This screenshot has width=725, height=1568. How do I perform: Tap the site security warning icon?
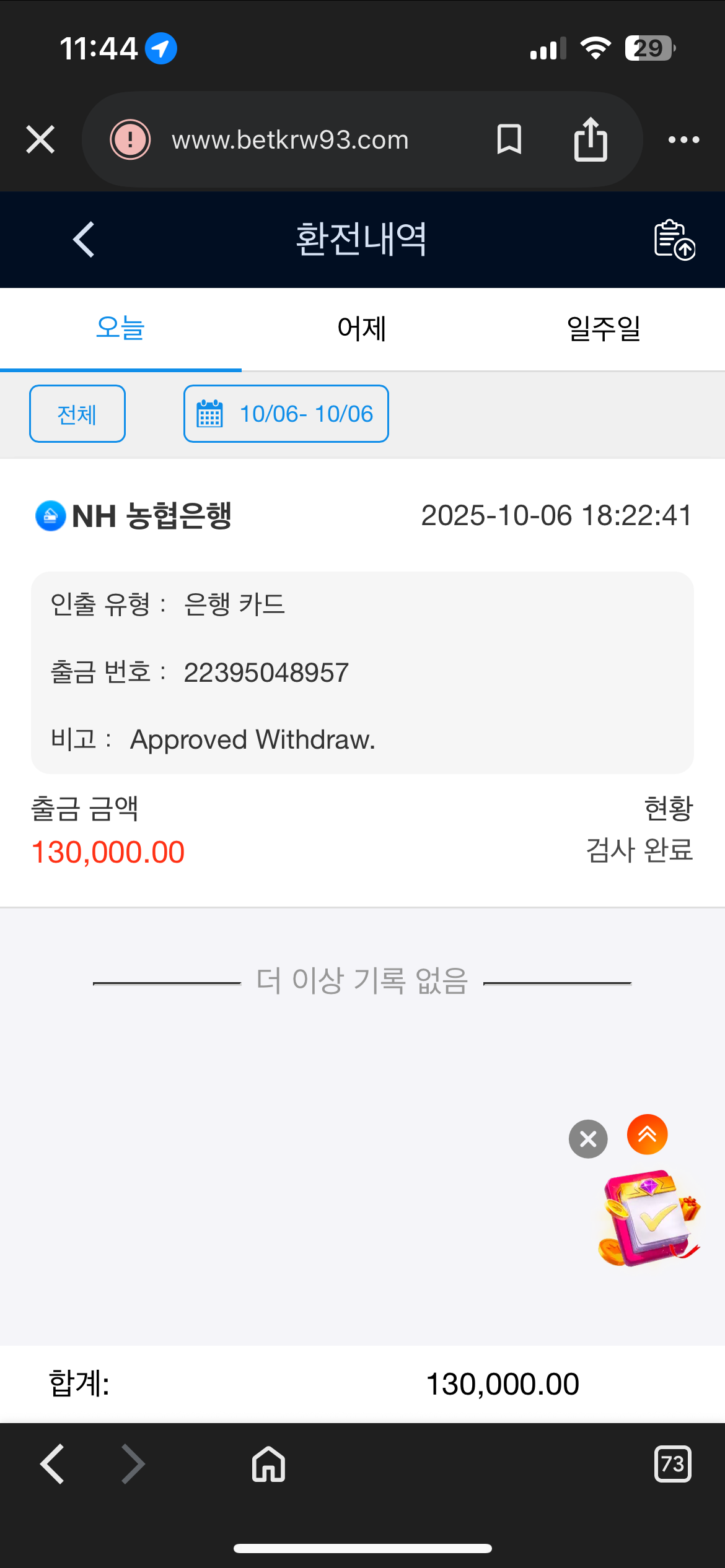(x=130, y=139)
